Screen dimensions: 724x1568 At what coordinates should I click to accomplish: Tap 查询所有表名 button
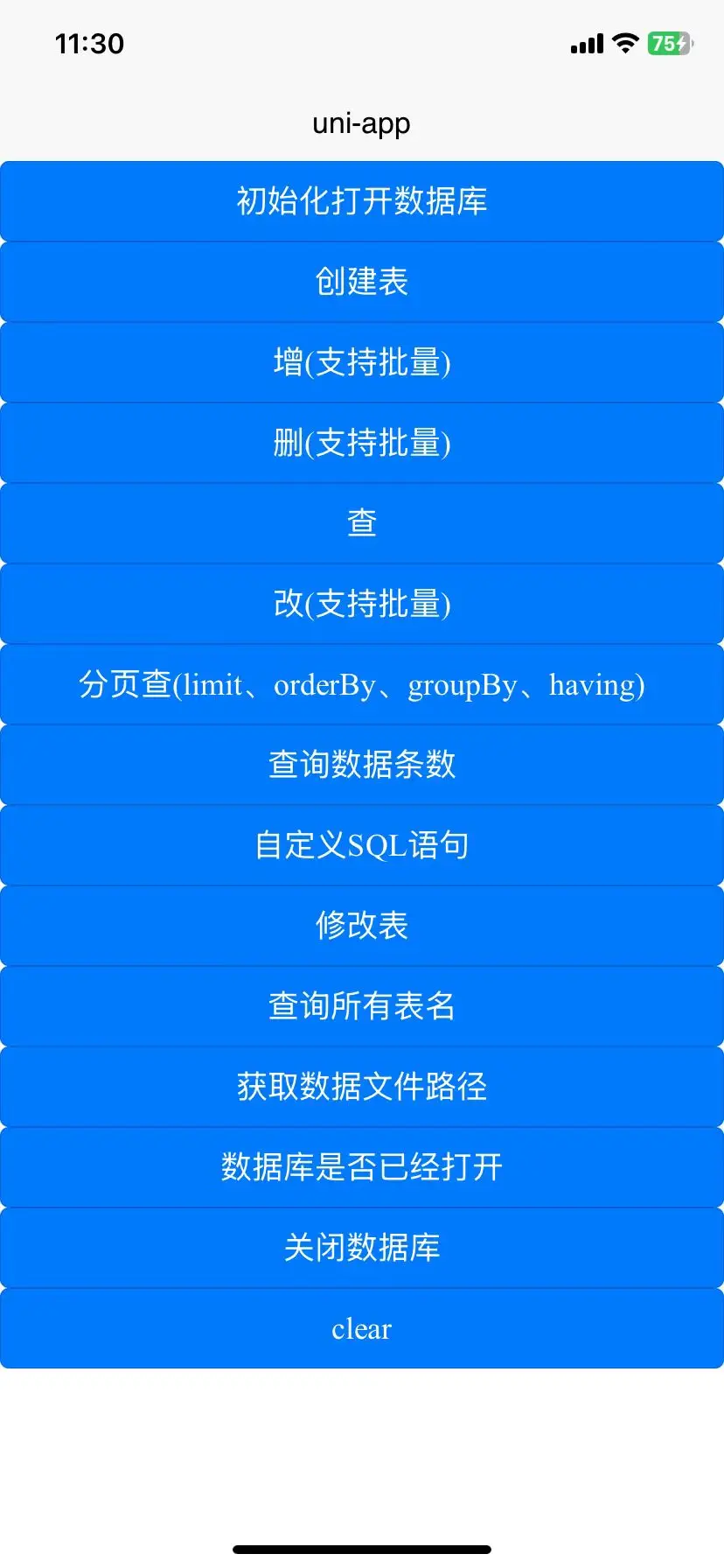(362, 1006)
